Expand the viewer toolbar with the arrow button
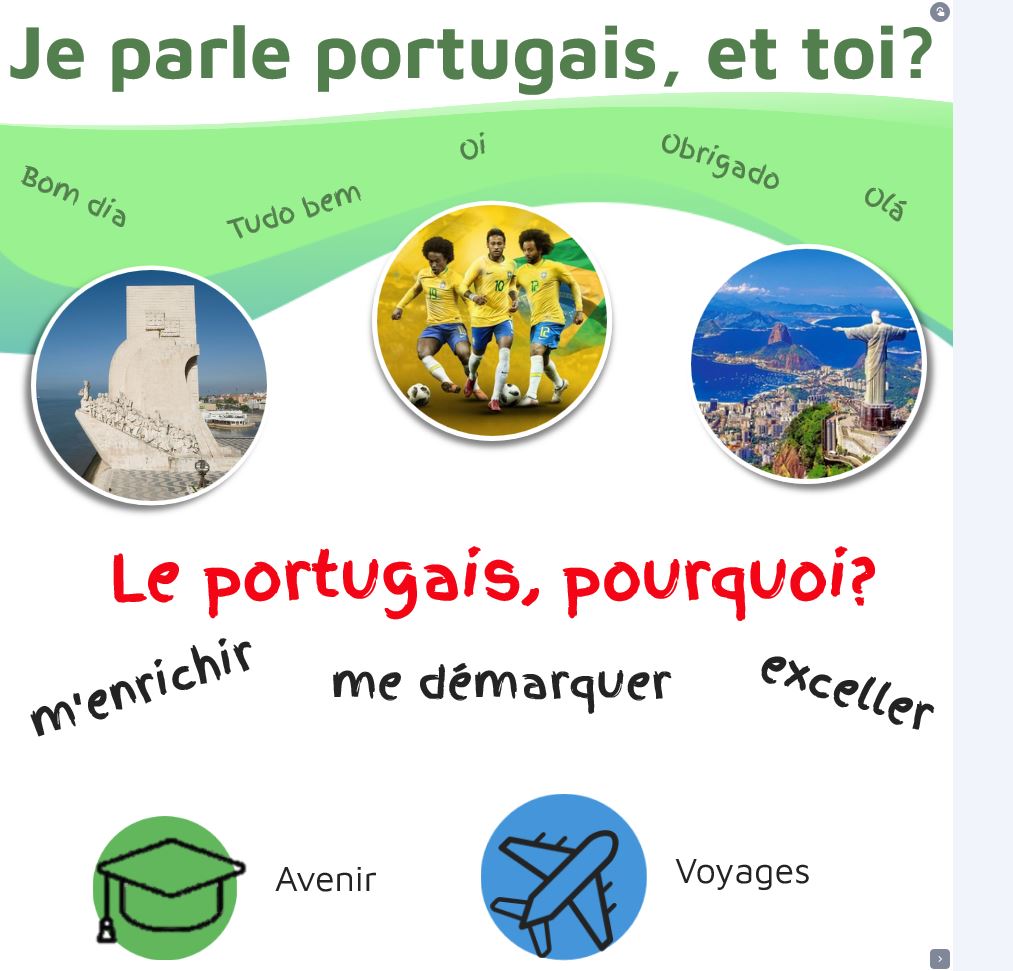This screenshot has width=1013, height=971. pos(939,958)
